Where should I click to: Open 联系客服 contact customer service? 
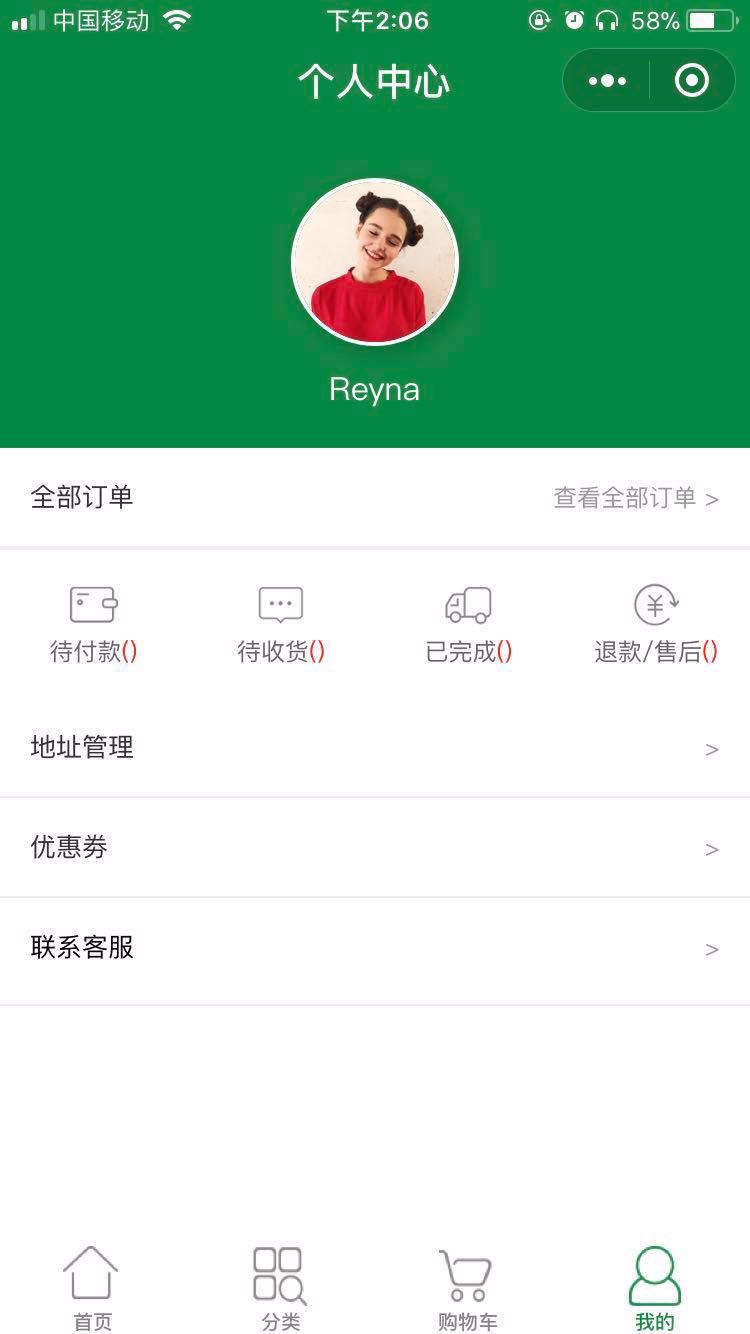(375, 948)
